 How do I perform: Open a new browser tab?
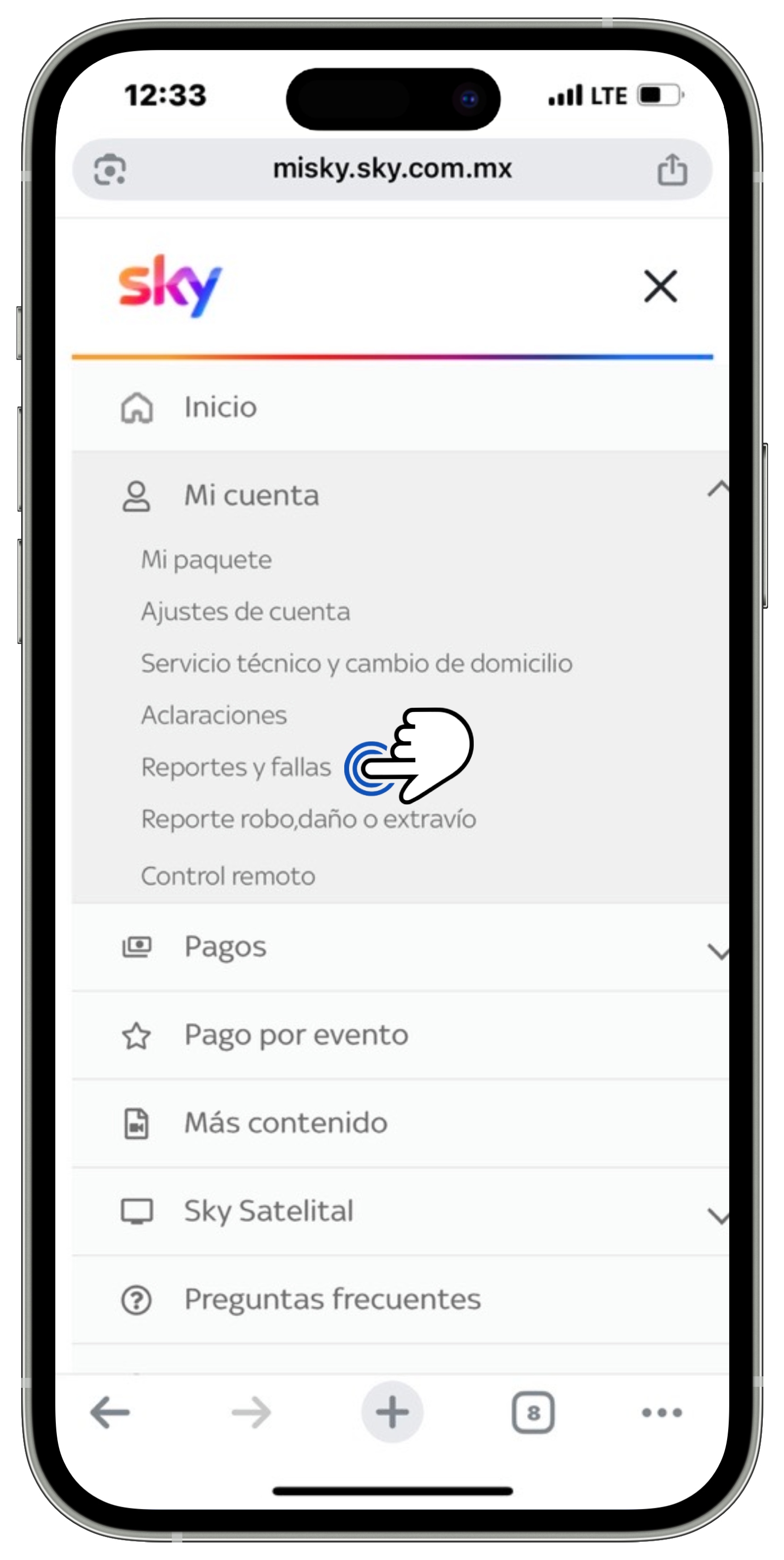[x=393, y=1412]
